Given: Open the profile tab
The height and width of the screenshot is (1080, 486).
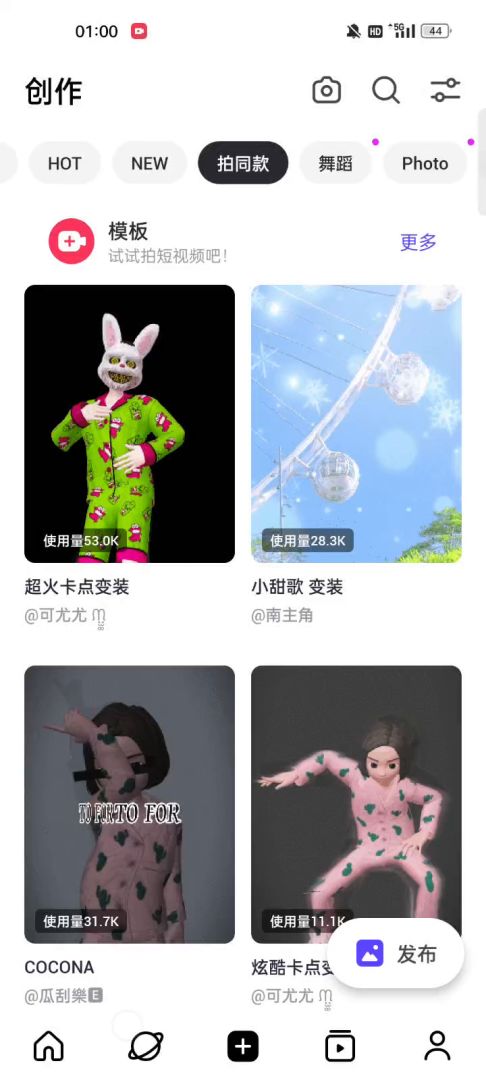Looking at the screenshot, I should 437,1047.
